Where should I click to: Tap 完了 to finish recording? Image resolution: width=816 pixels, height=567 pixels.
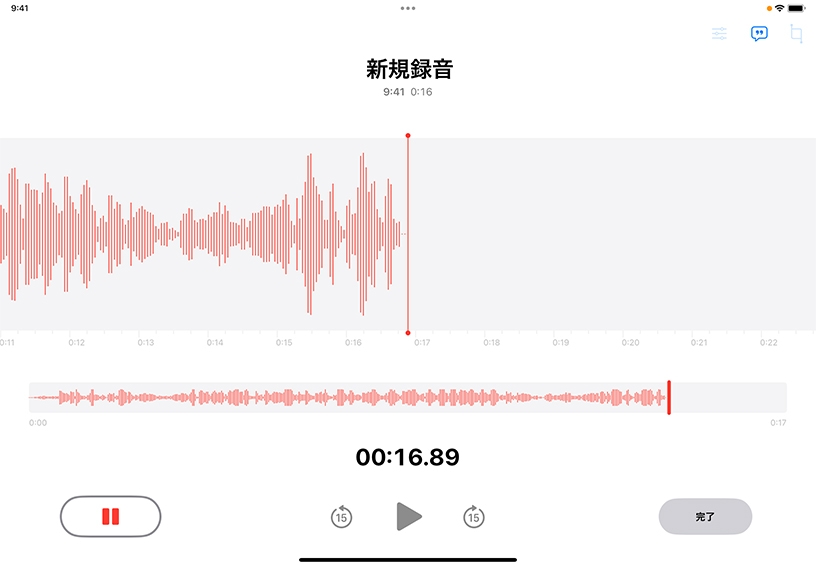click(705, 517)
